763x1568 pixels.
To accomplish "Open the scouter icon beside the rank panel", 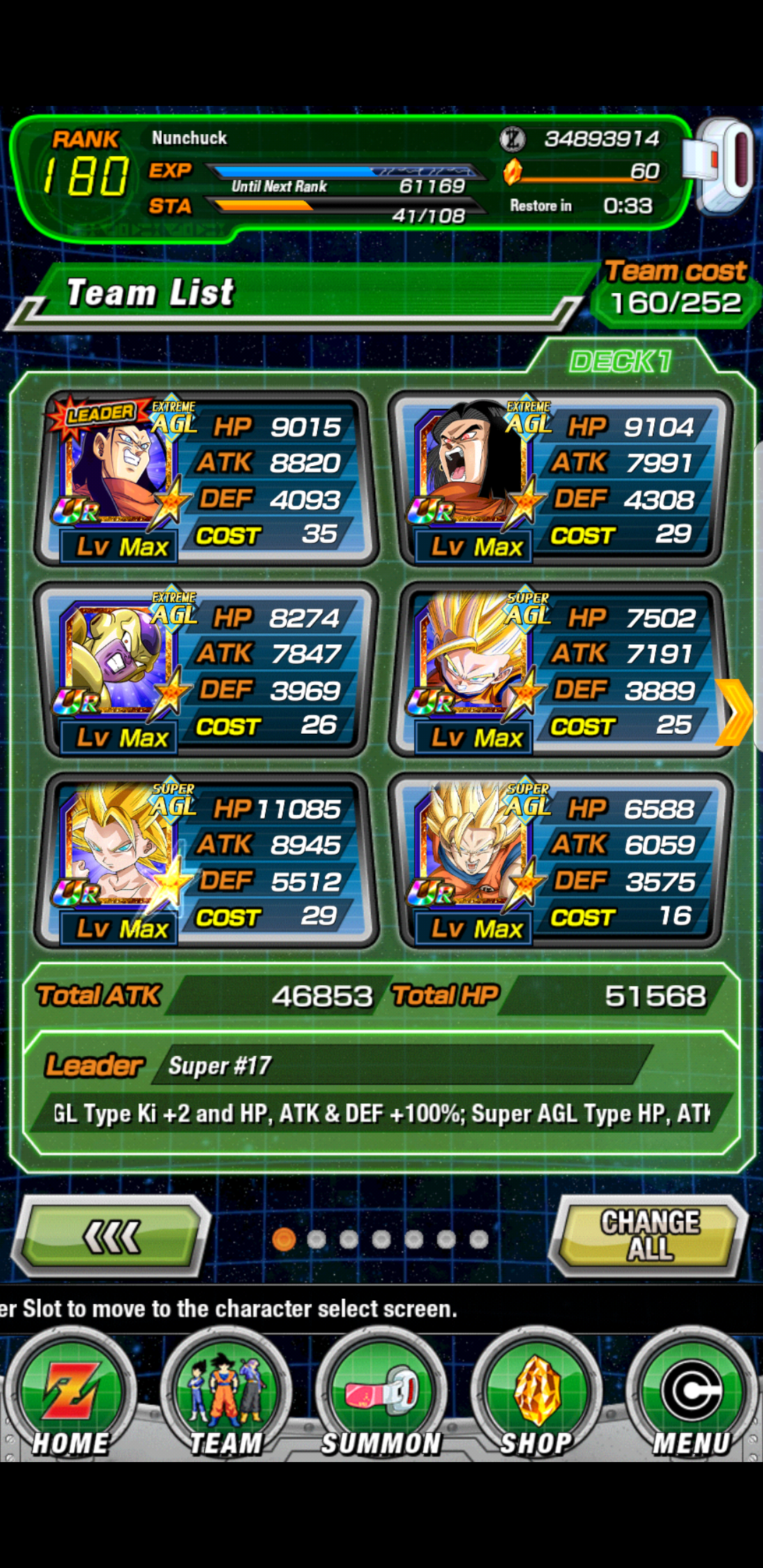I will click(722, 165).
